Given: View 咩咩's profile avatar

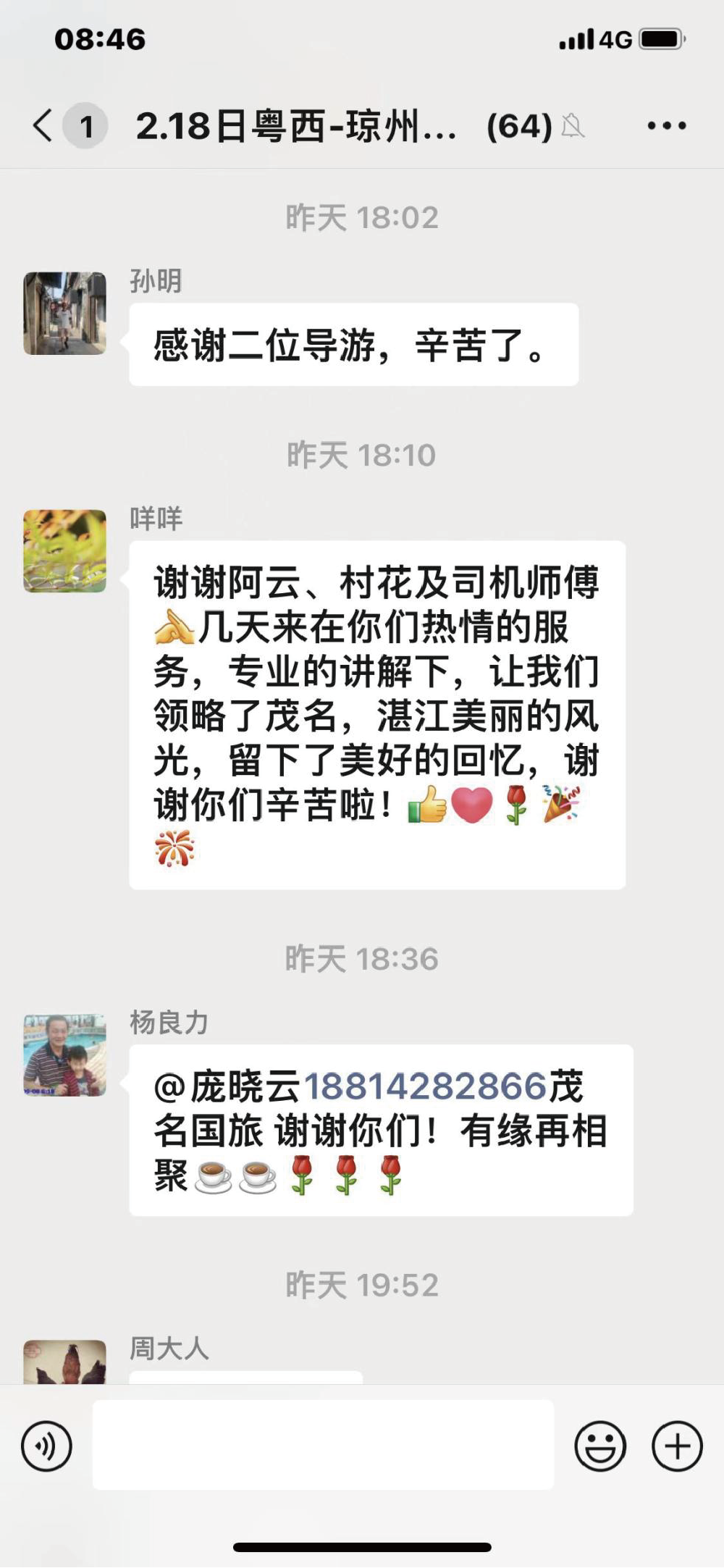Looking at the screenshot, I should click(65, 550).
